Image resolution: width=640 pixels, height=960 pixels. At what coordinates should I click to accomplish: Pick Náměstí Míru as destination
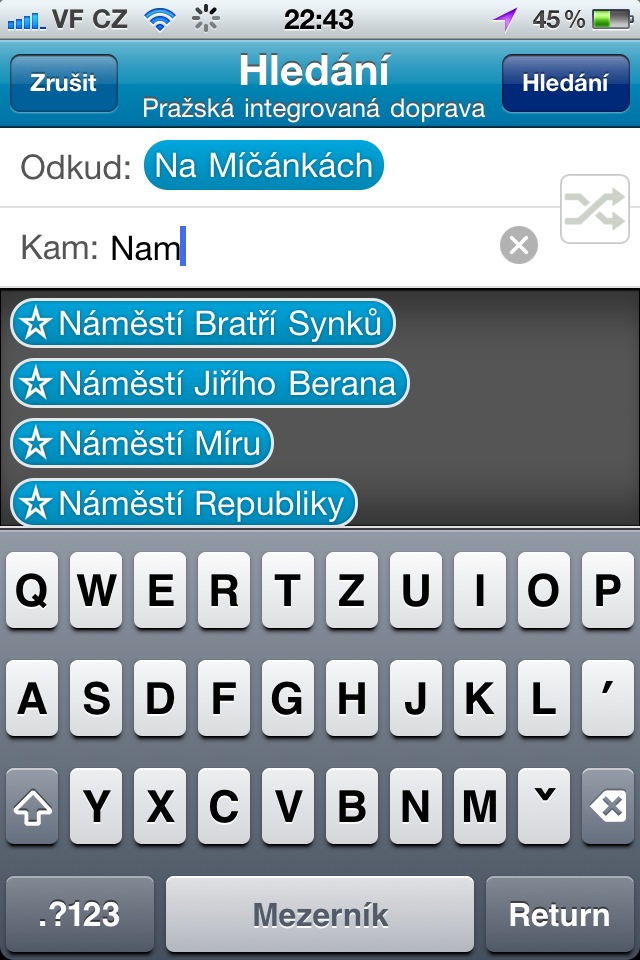[142, 443]
